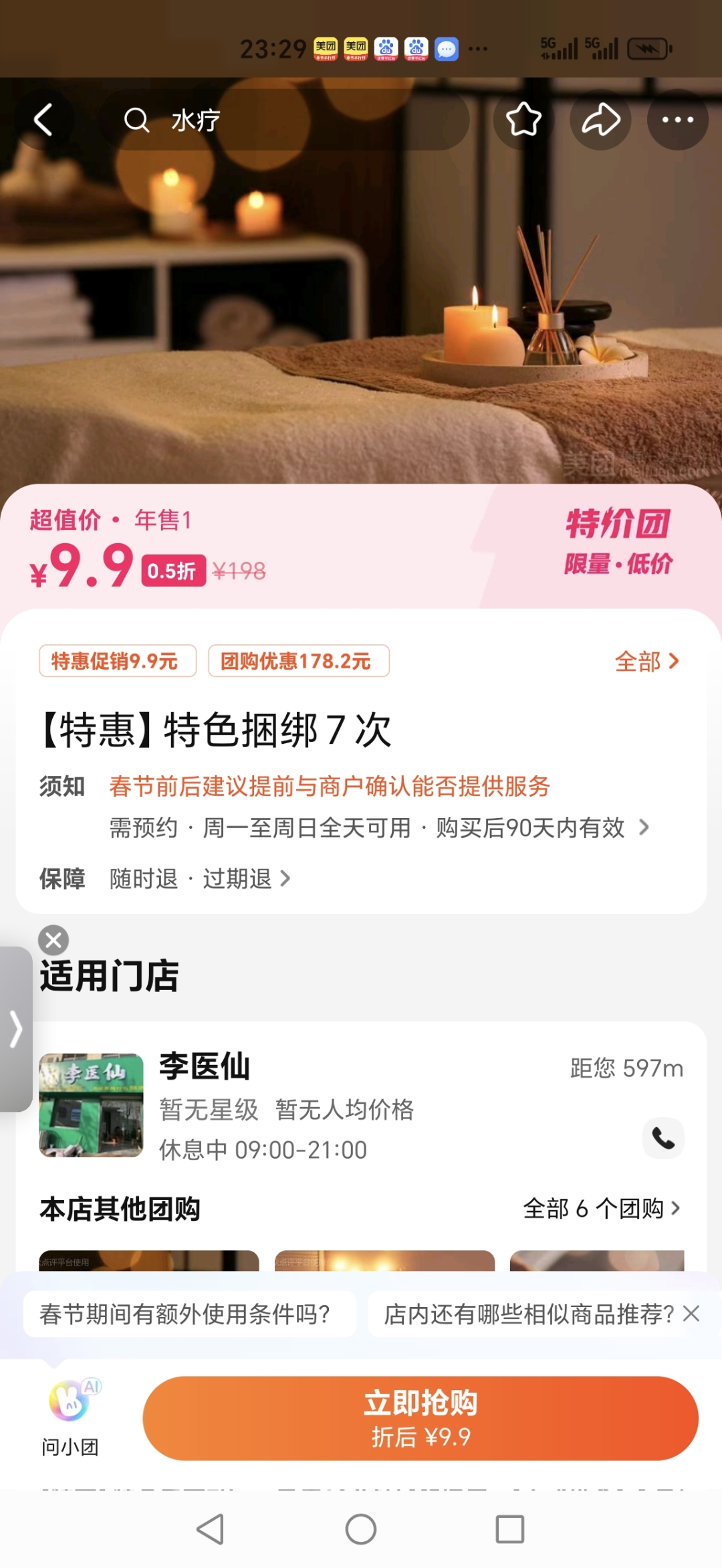Ask 春节期间有额外使用条件吗?

point(186,1314)
